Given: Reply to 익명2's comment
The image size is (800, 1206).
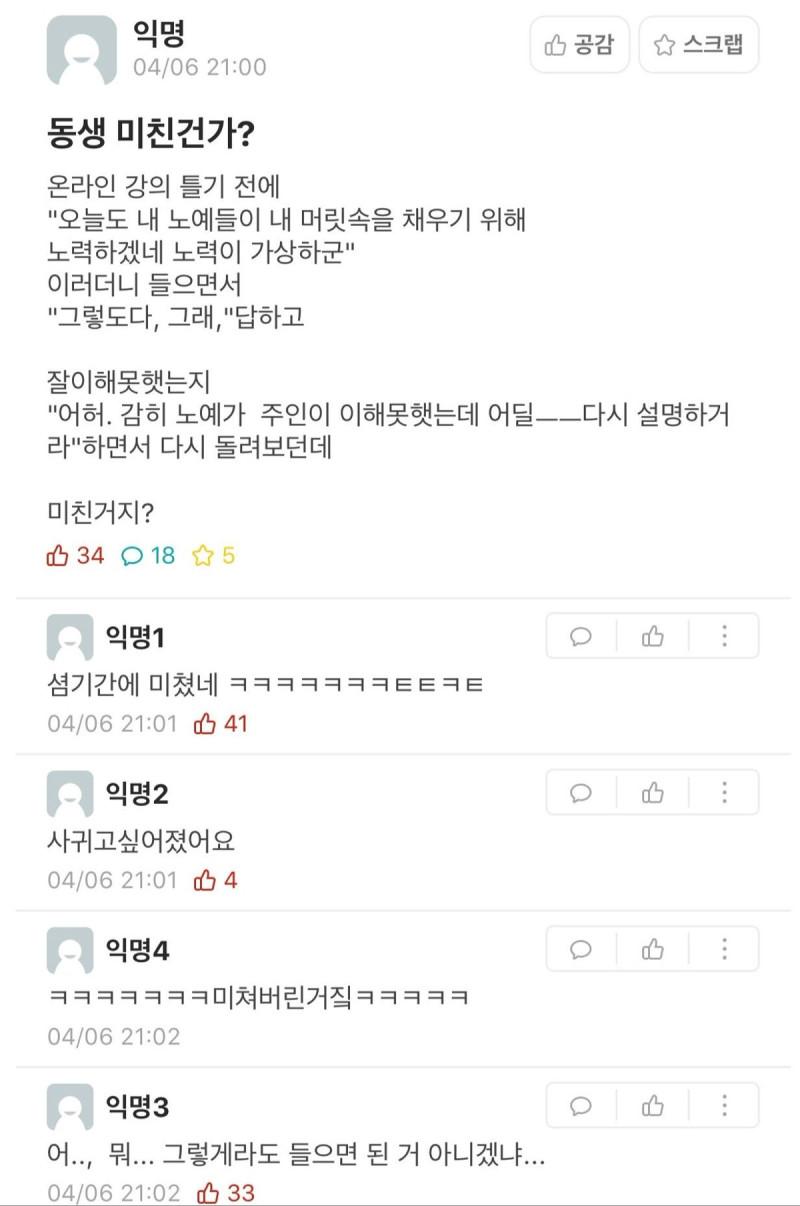Looking at the screenshot, I should (581, 793).
